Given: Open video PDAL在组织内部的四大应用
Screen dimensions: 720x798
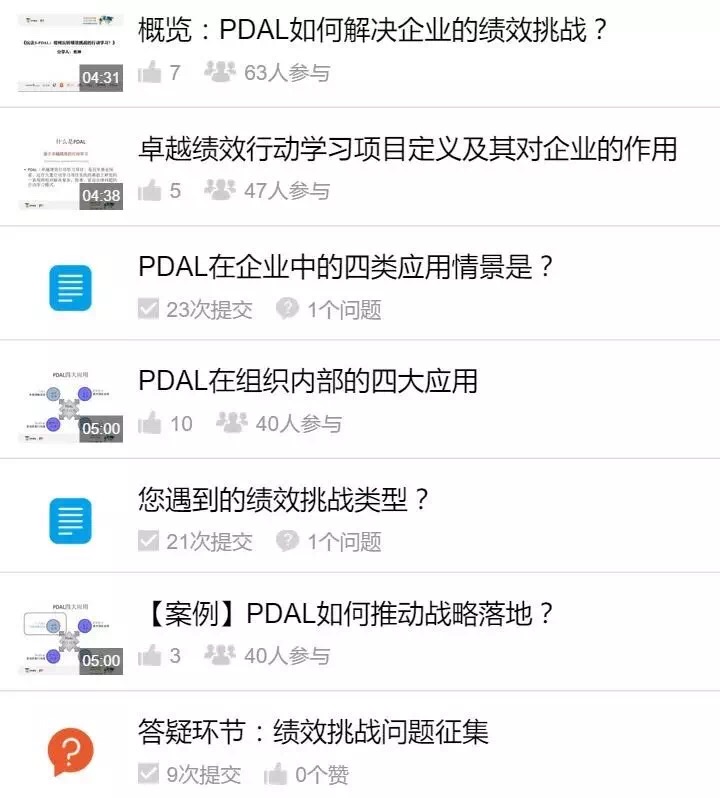Looking at the screenshot, I should click(308, 381).
